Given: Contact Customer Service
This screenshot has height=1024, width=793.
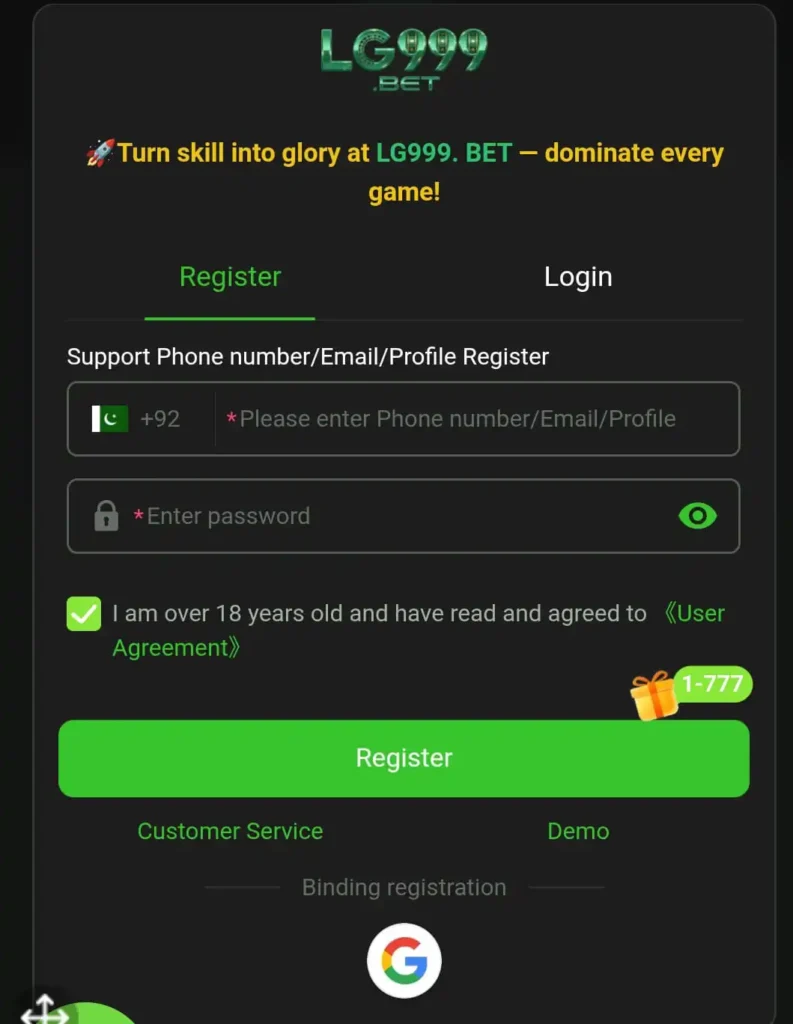Looking at the screenshot, I should 230,831.
